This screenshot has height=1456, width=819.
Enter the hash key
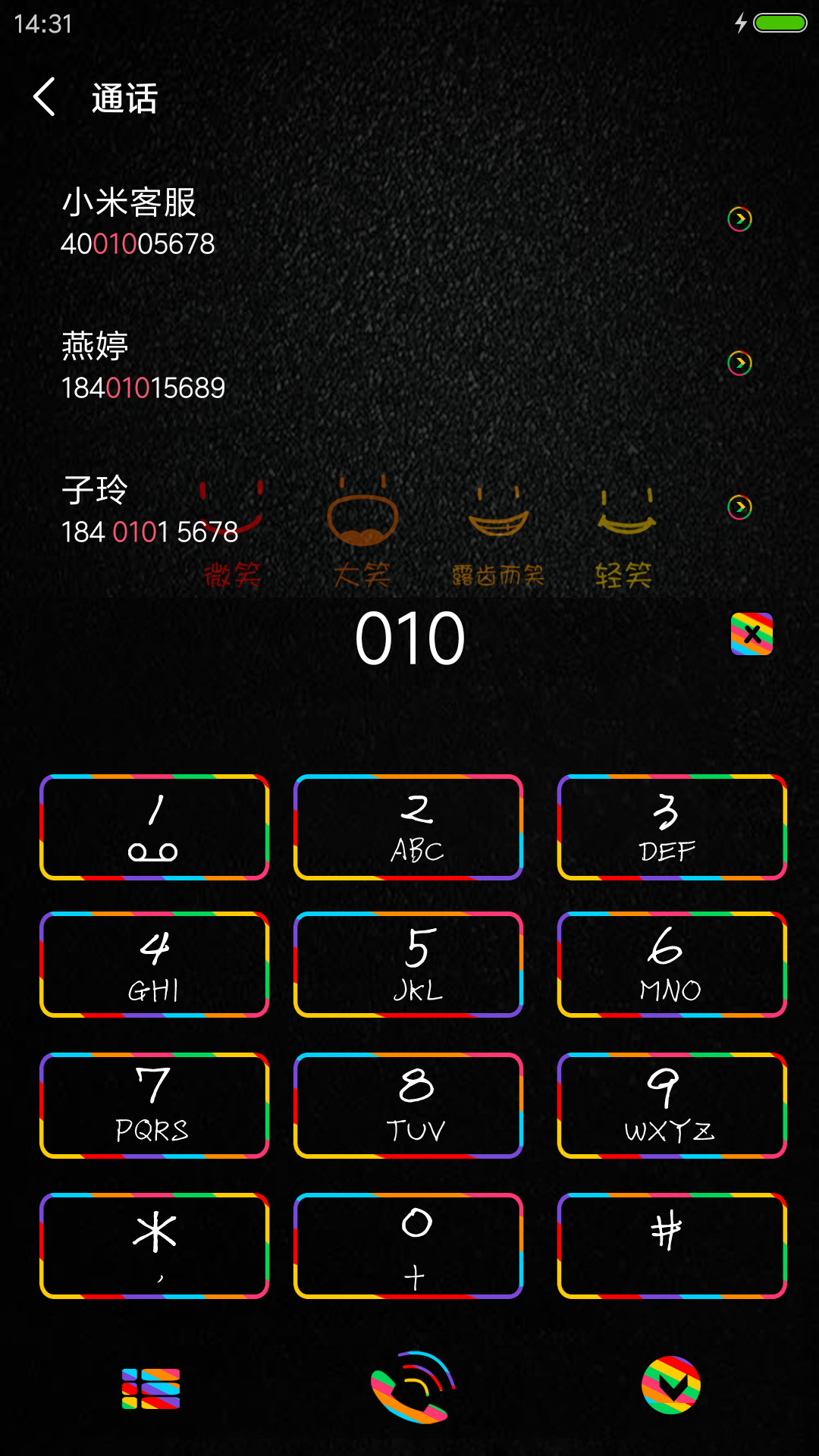[672, 1246]
